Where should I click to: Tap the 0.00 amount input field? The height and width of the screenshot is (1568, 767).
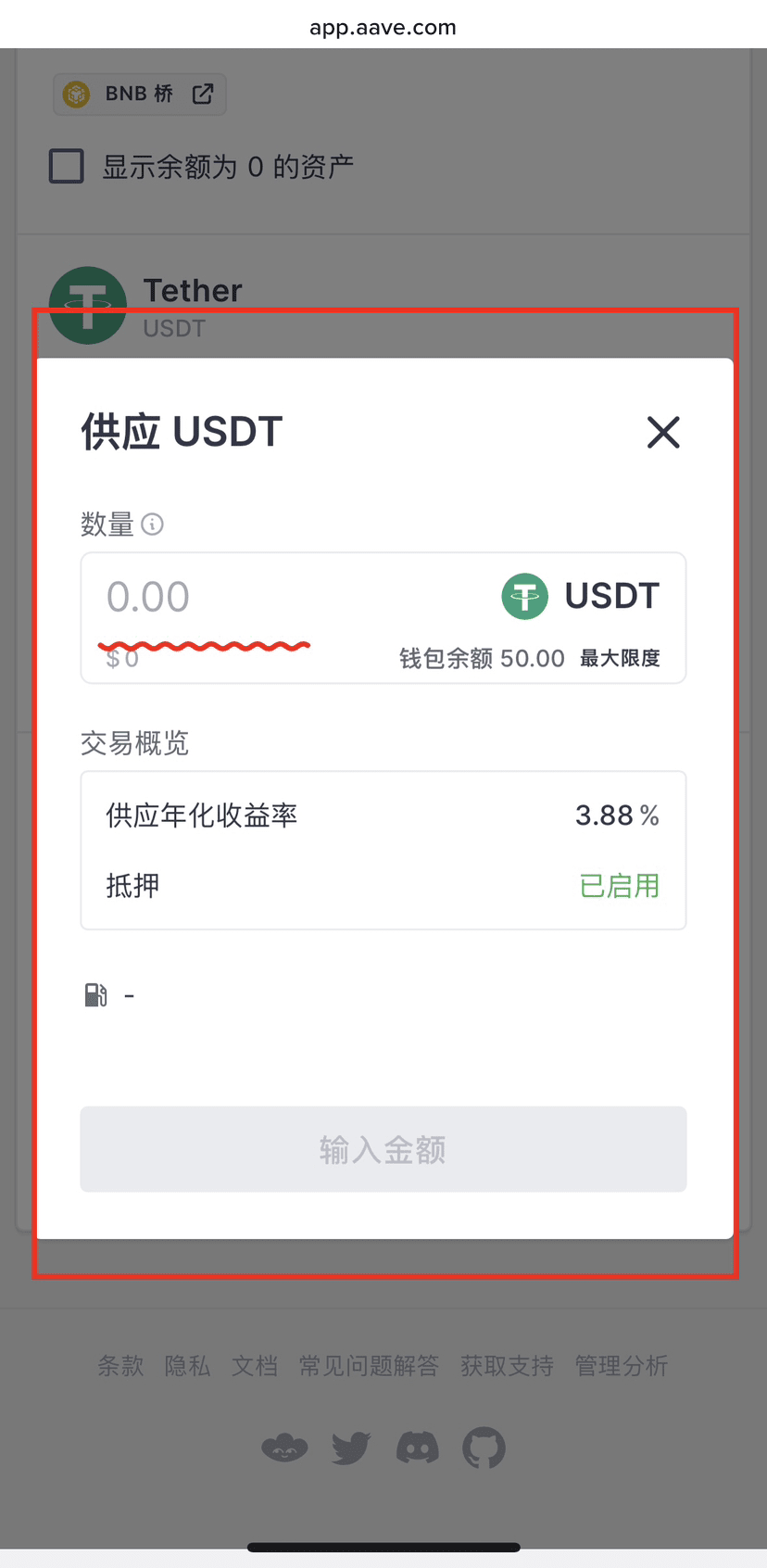[278, 597]
